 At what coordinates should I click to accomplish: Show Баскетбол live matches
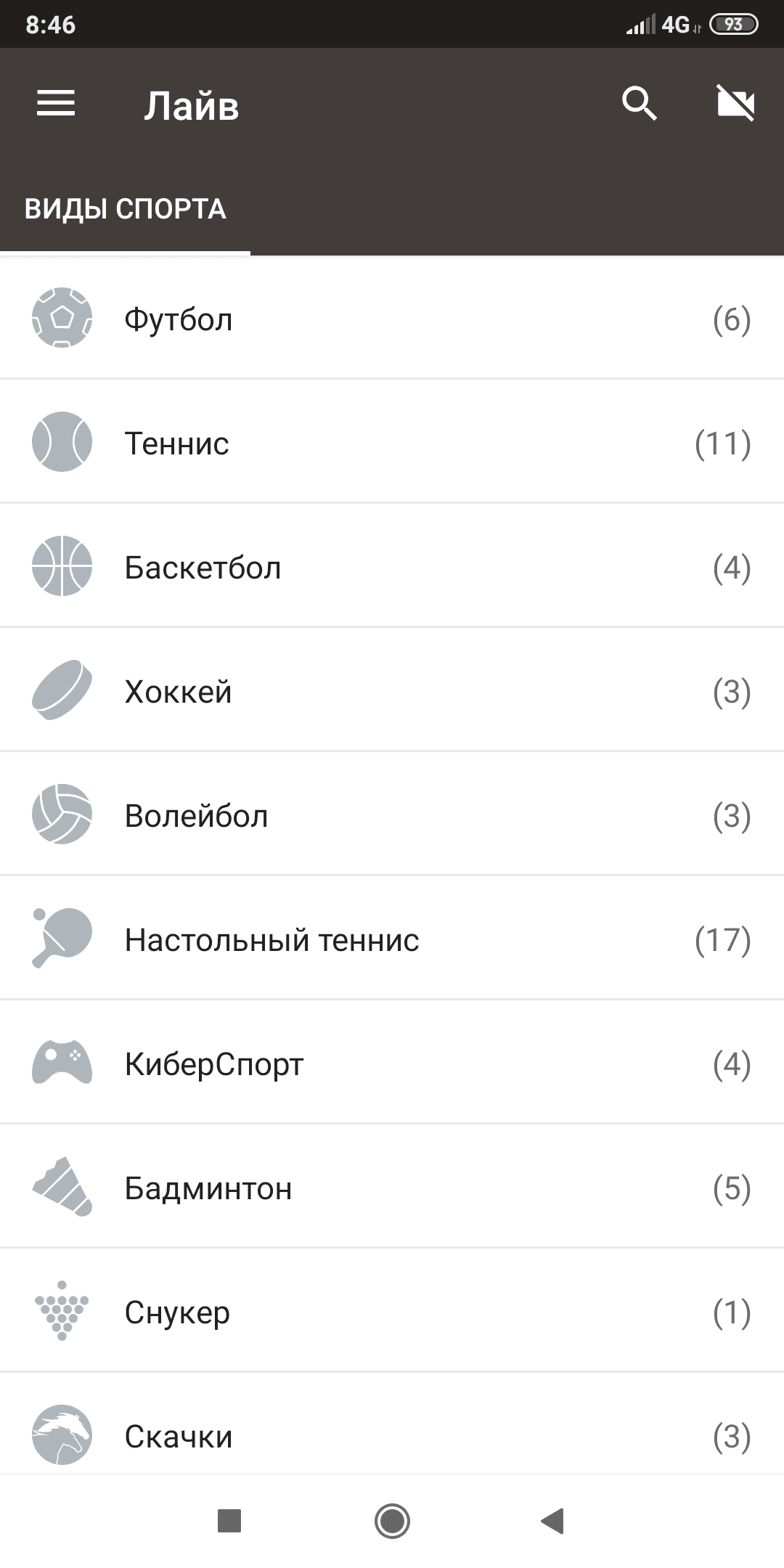click(x=392, y=568)
